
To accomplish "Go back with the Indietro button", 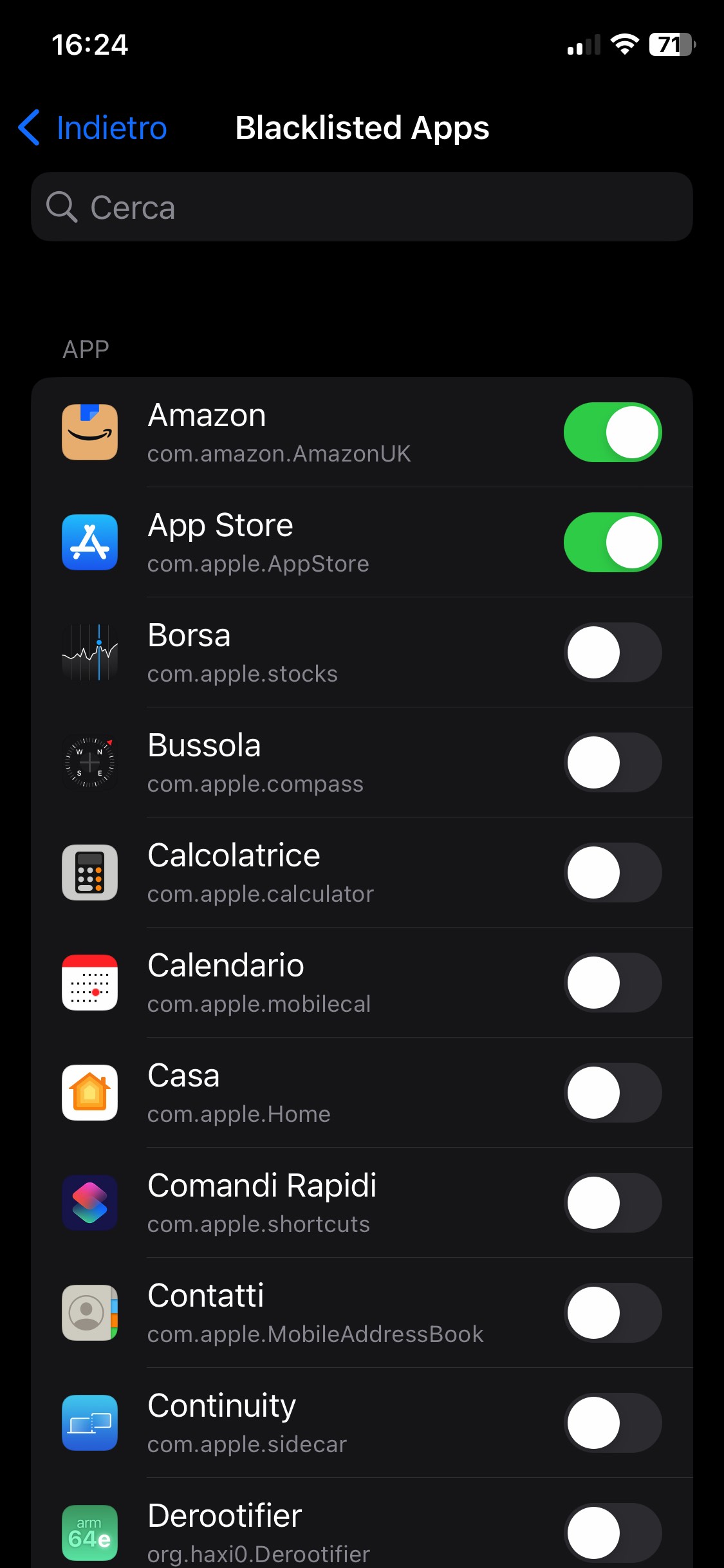I will pos(93,127).
